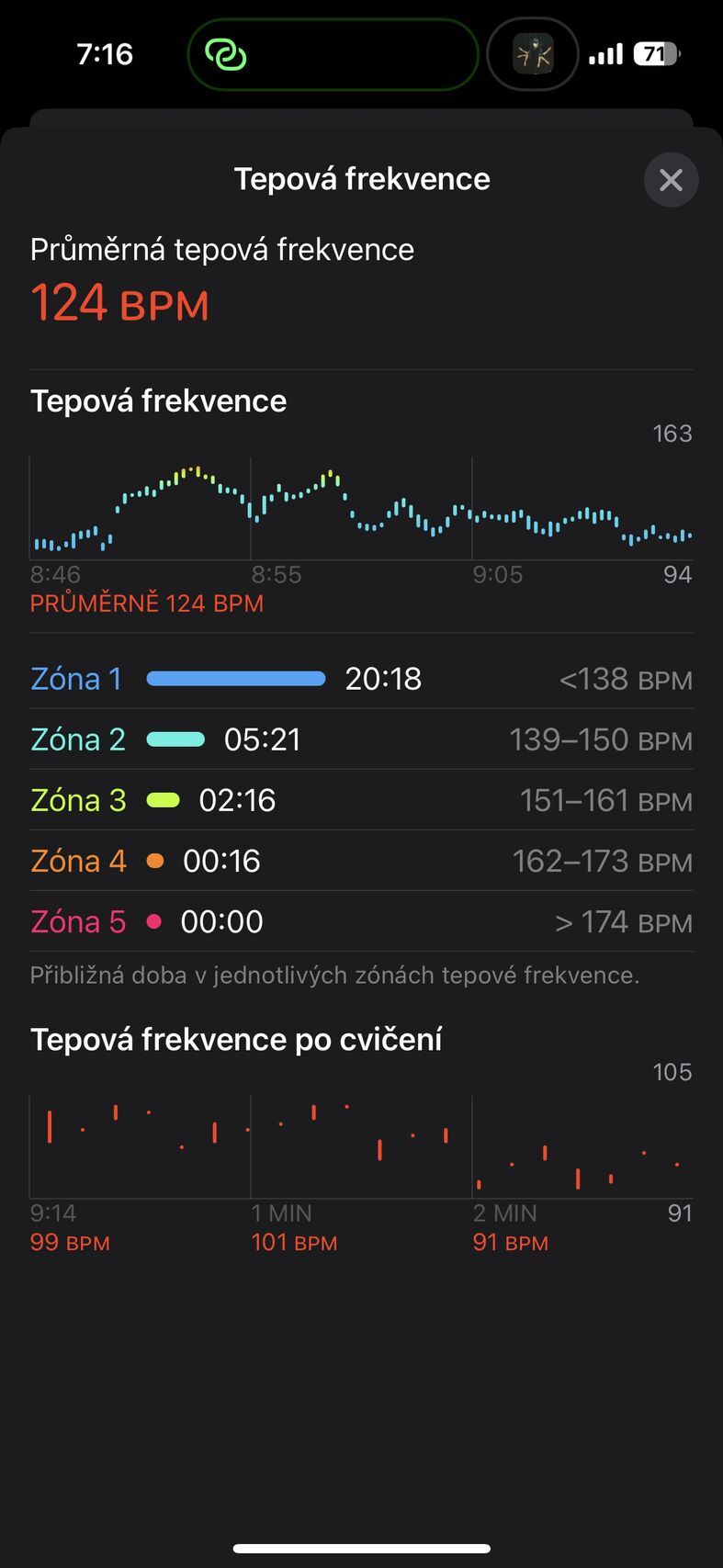
Task: Select the 91 BPM recovery value
Action: (511, 1242)
